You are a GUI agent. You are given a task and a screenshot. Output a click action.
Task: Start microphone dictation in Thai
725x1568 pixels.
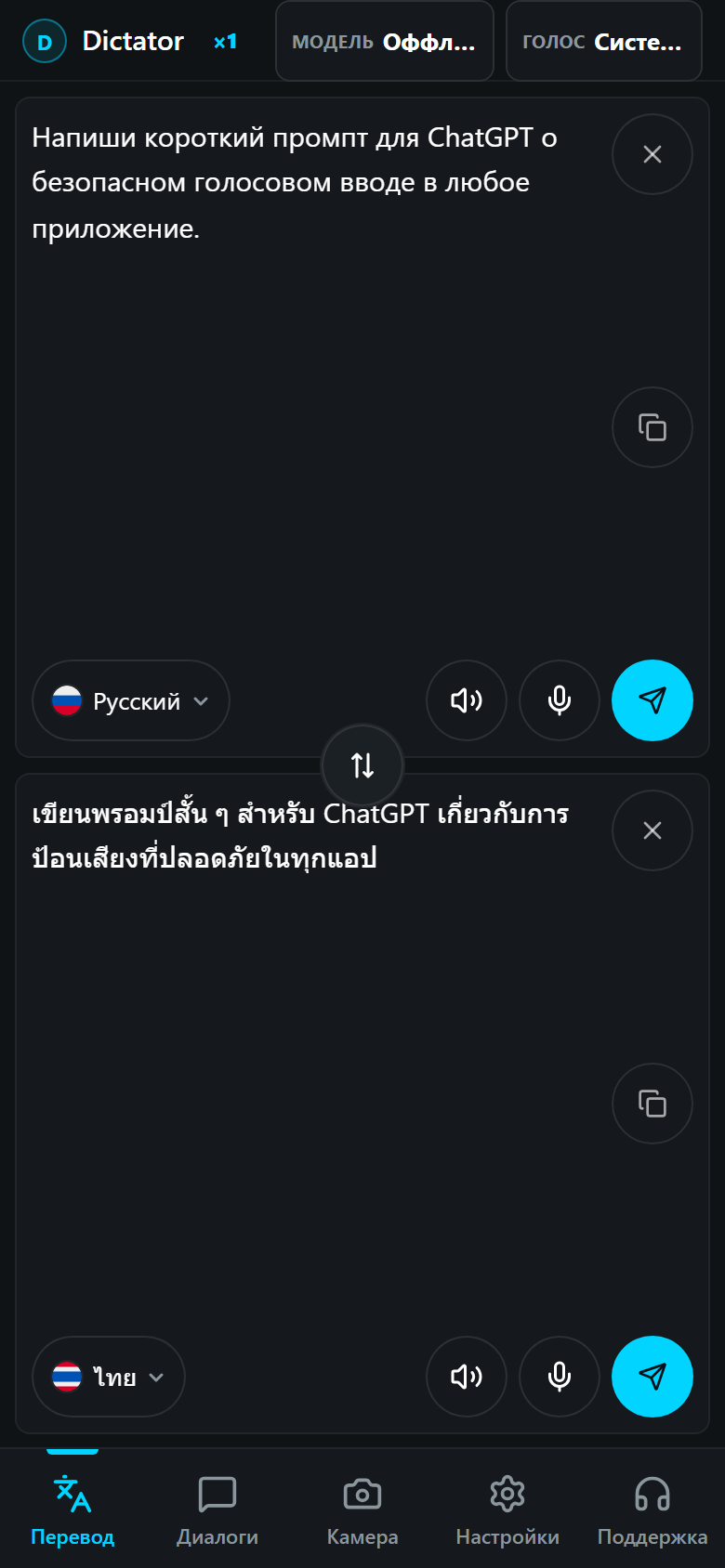click(x=560, y=1377)
